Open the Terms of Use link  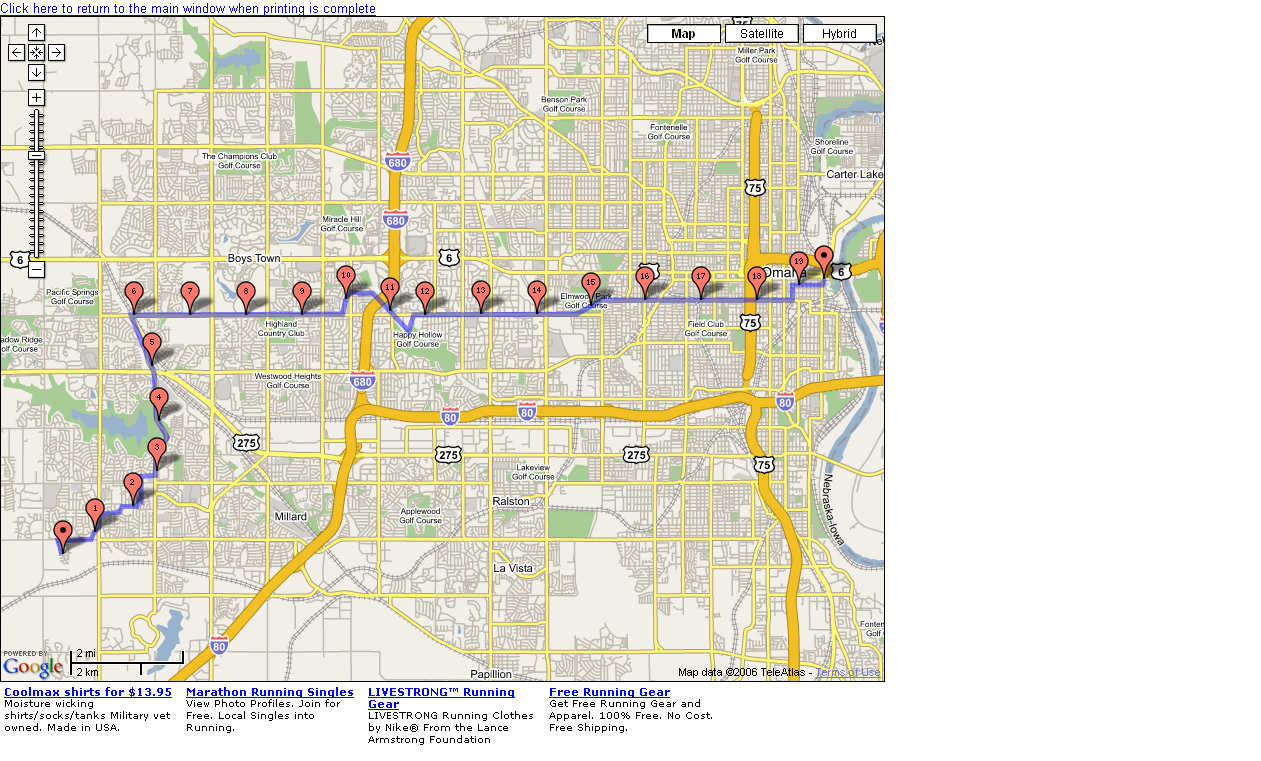coord(848,672)
